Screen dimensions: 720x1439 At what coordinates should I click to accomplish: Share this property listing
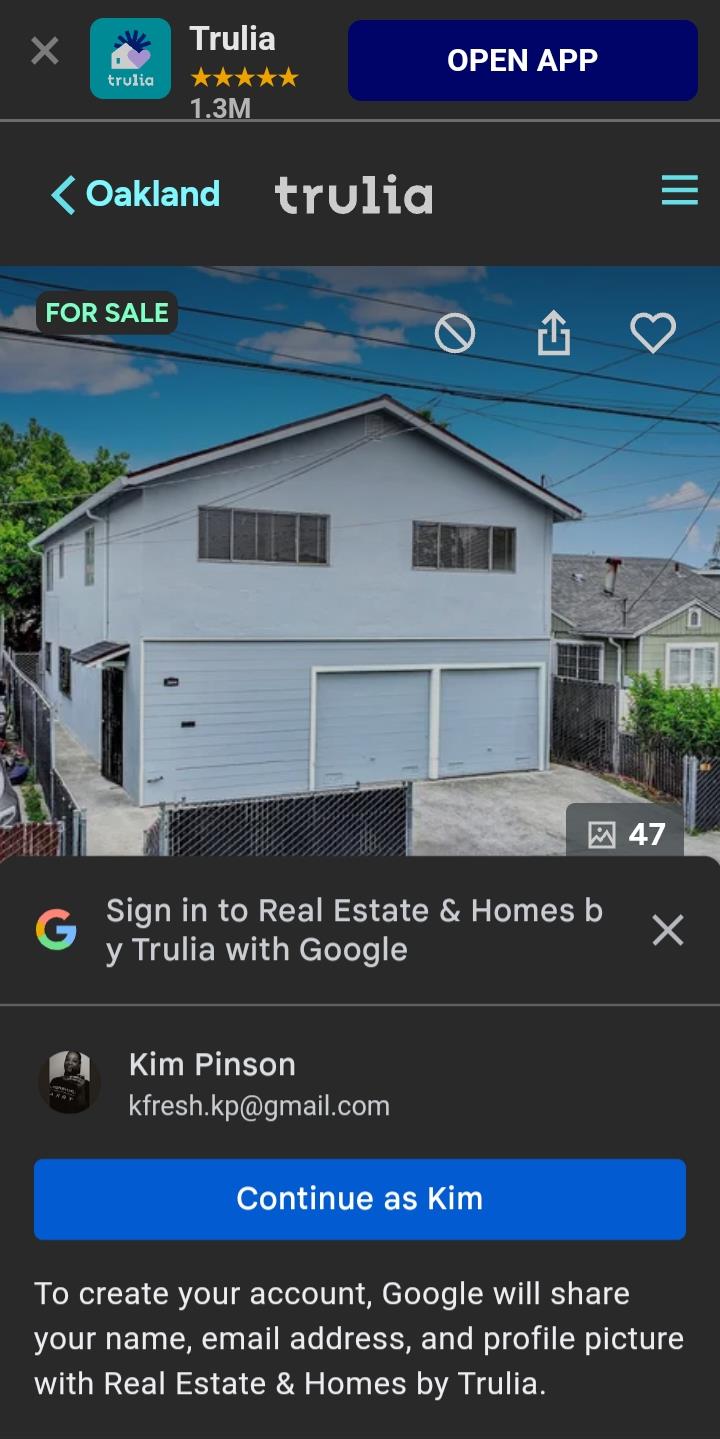tap(553, 333)
